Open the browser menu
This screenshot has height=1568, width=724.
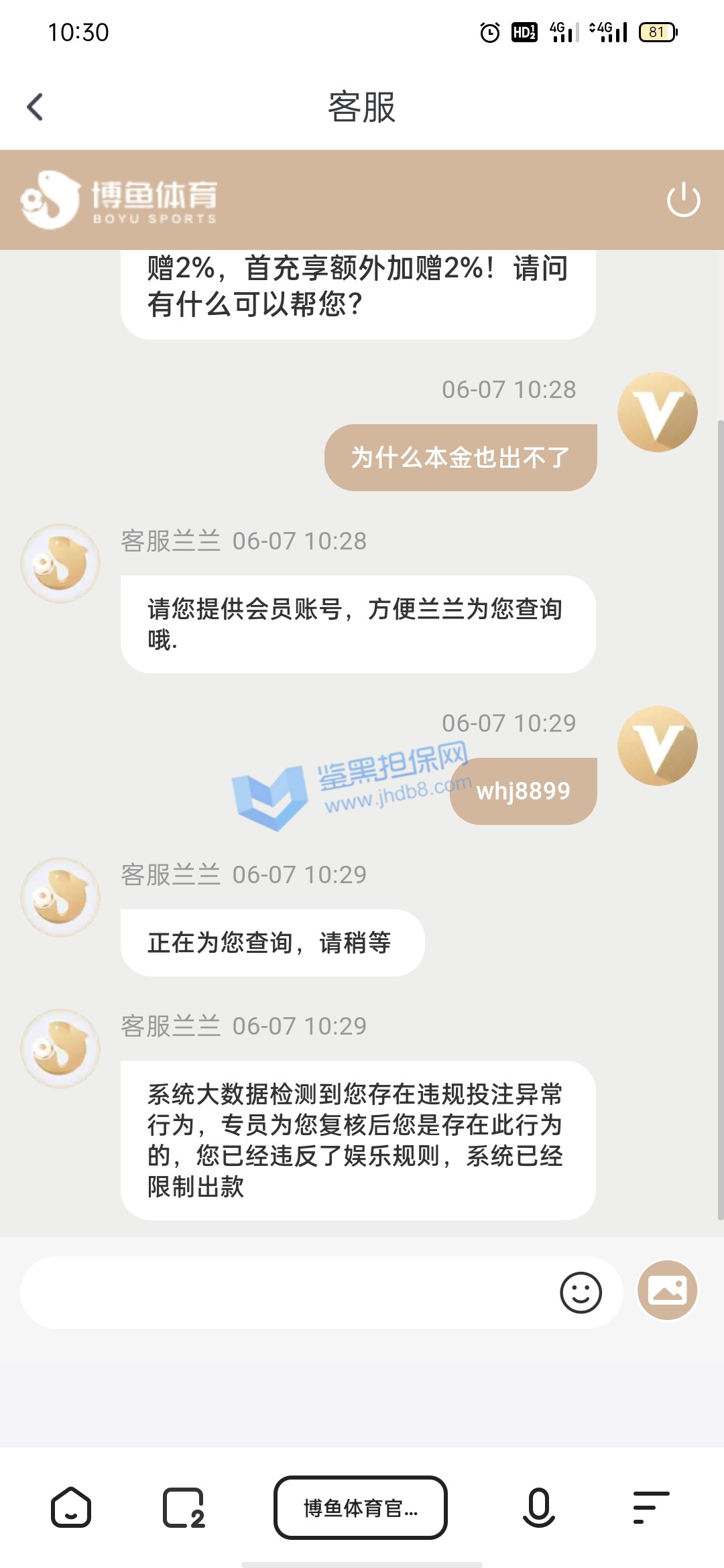(x=651, y=1508)
